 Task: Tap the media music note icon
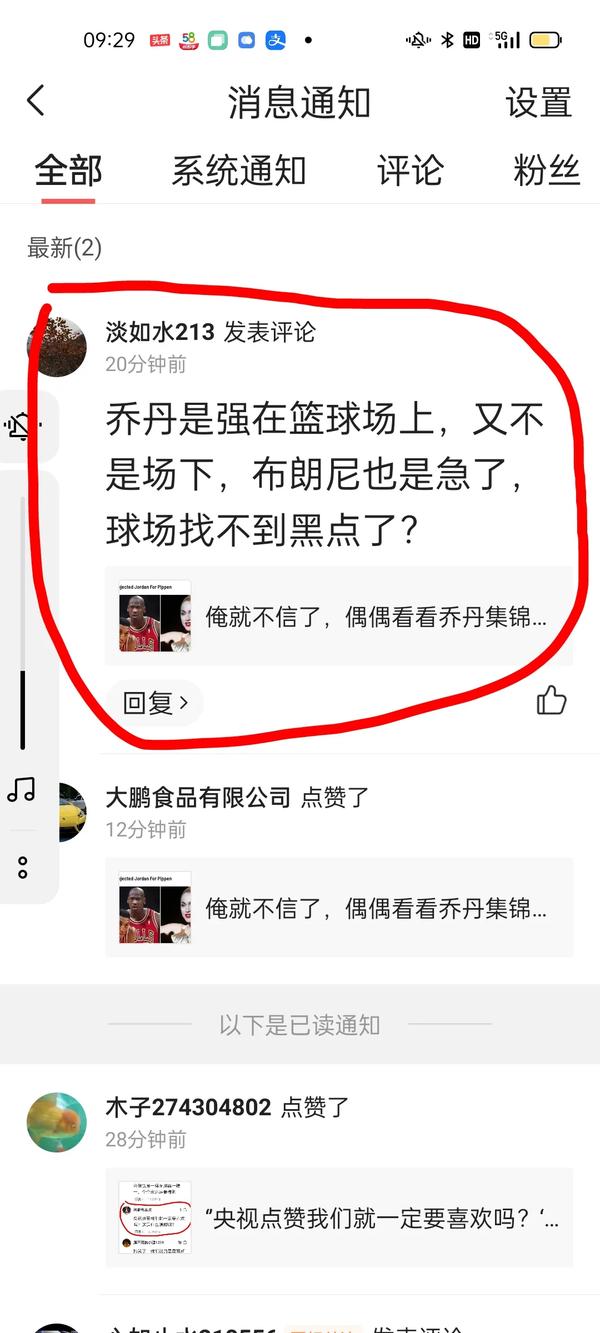coord(21,790)
